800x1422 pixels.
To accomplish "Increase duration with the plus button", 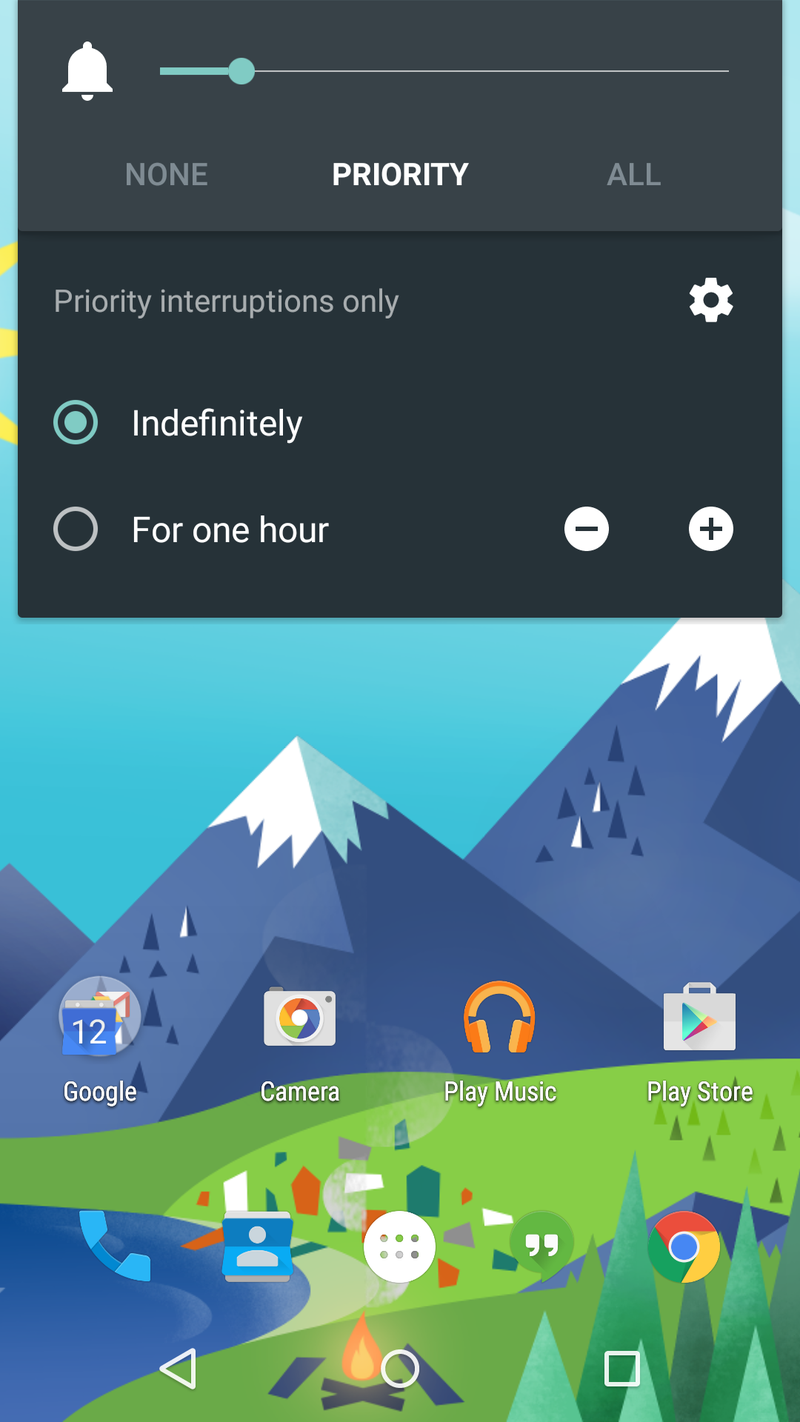I will point(711,529).
